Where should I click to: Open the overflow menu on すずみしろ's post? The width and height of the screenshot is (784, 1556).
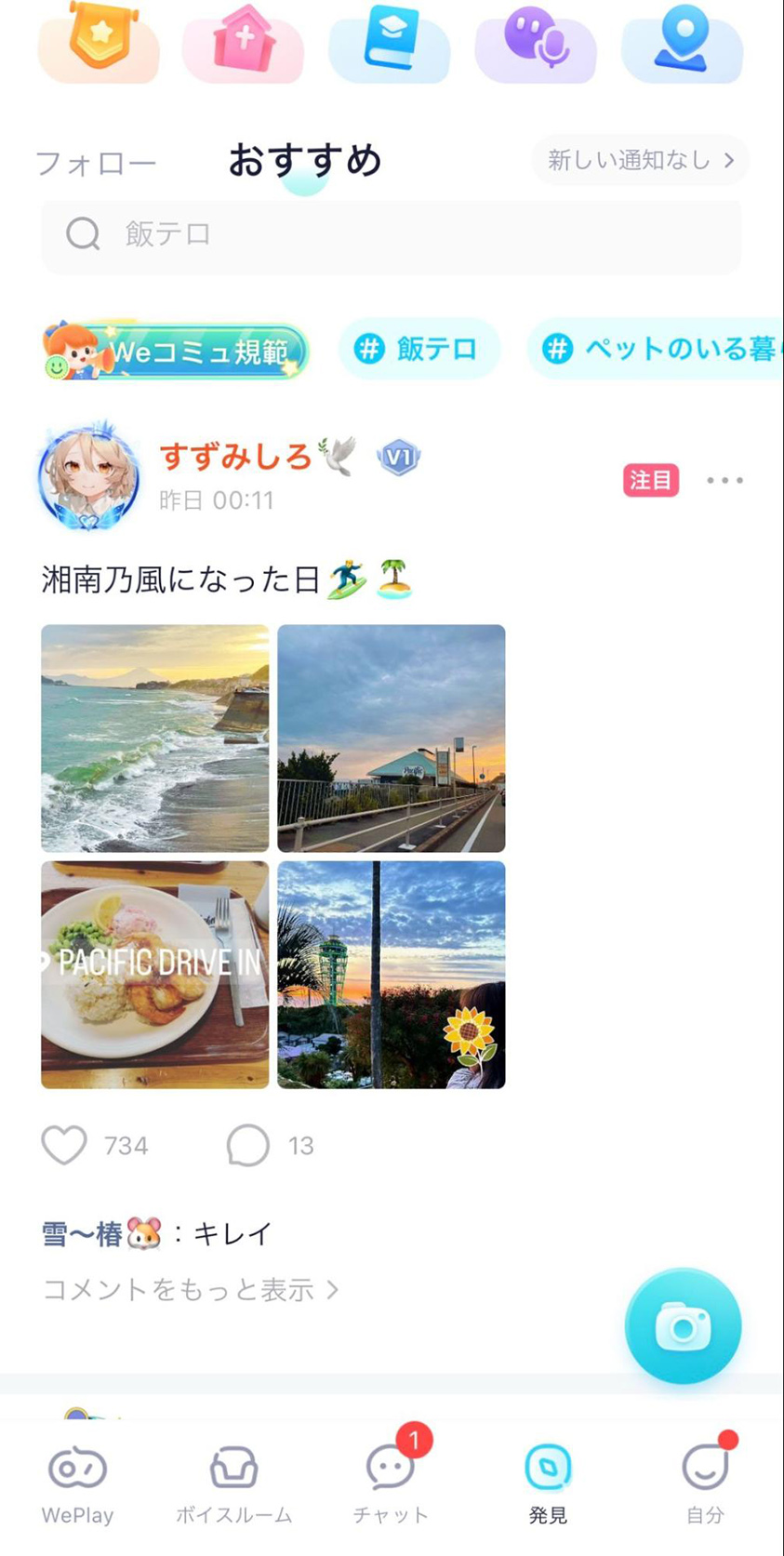tap(724, 481)
